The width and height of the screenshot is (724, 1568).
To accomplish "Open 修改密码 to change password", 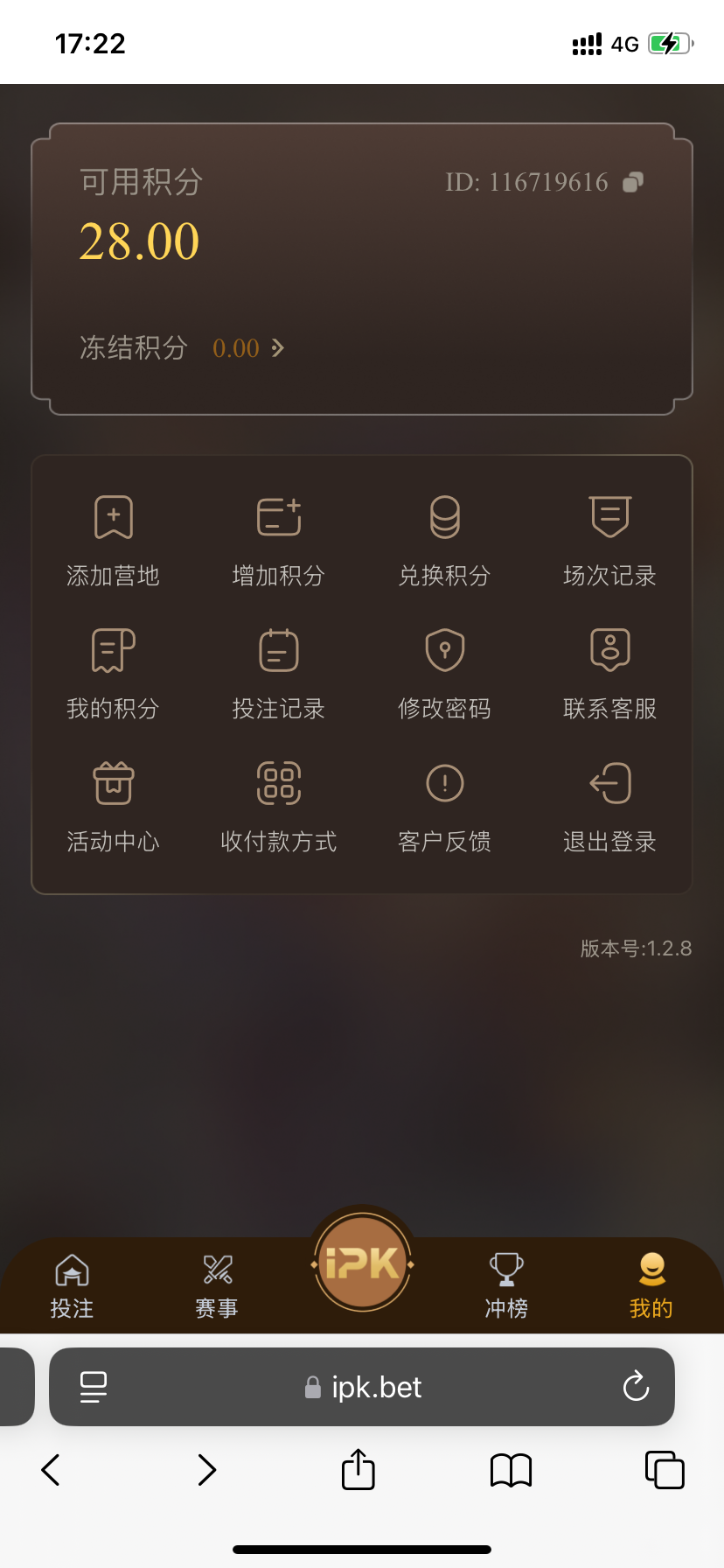I will (x=444, y=673).
